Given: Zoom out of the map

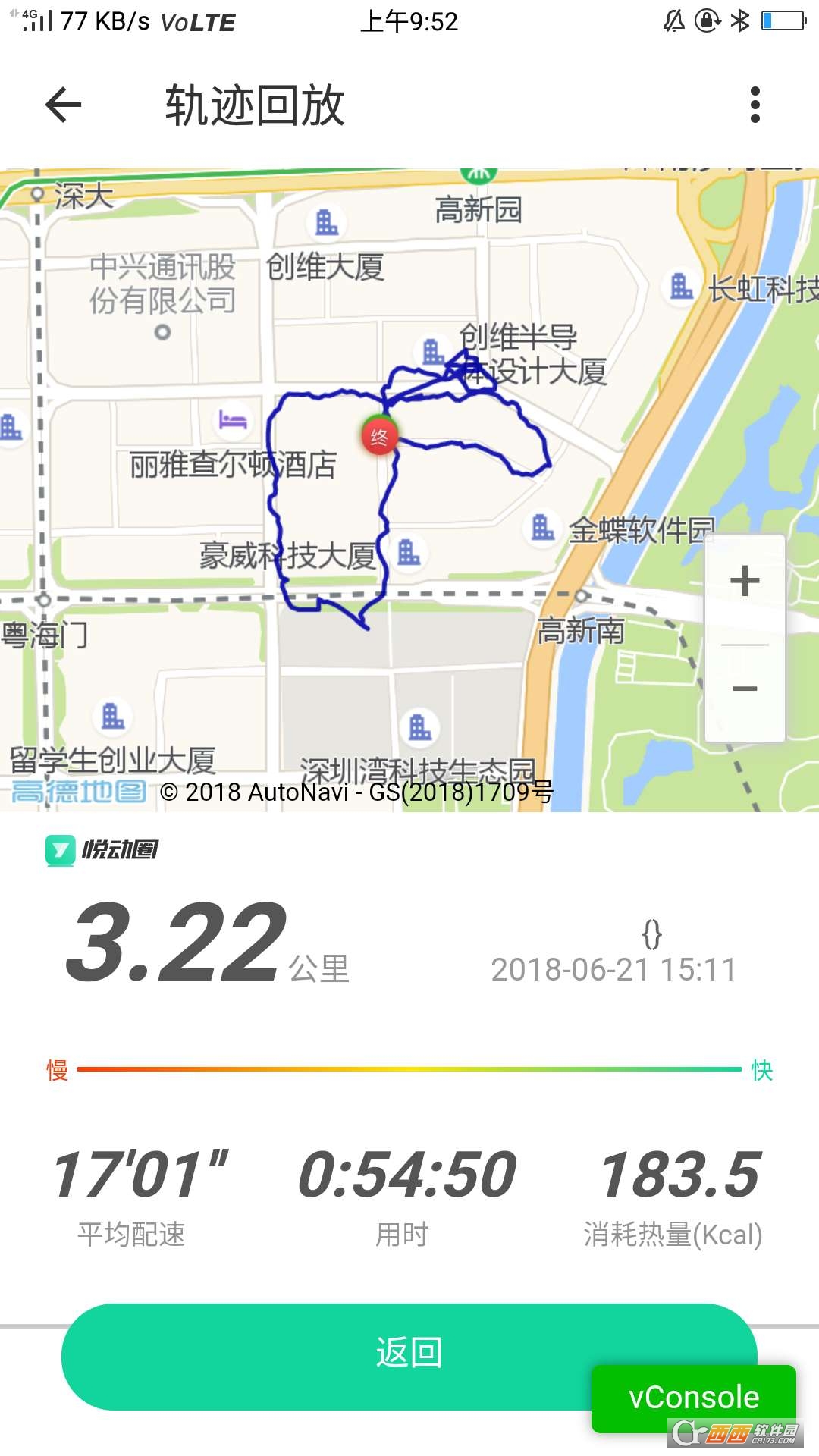Looking at the screenshot, I should (x=745, y=689).
